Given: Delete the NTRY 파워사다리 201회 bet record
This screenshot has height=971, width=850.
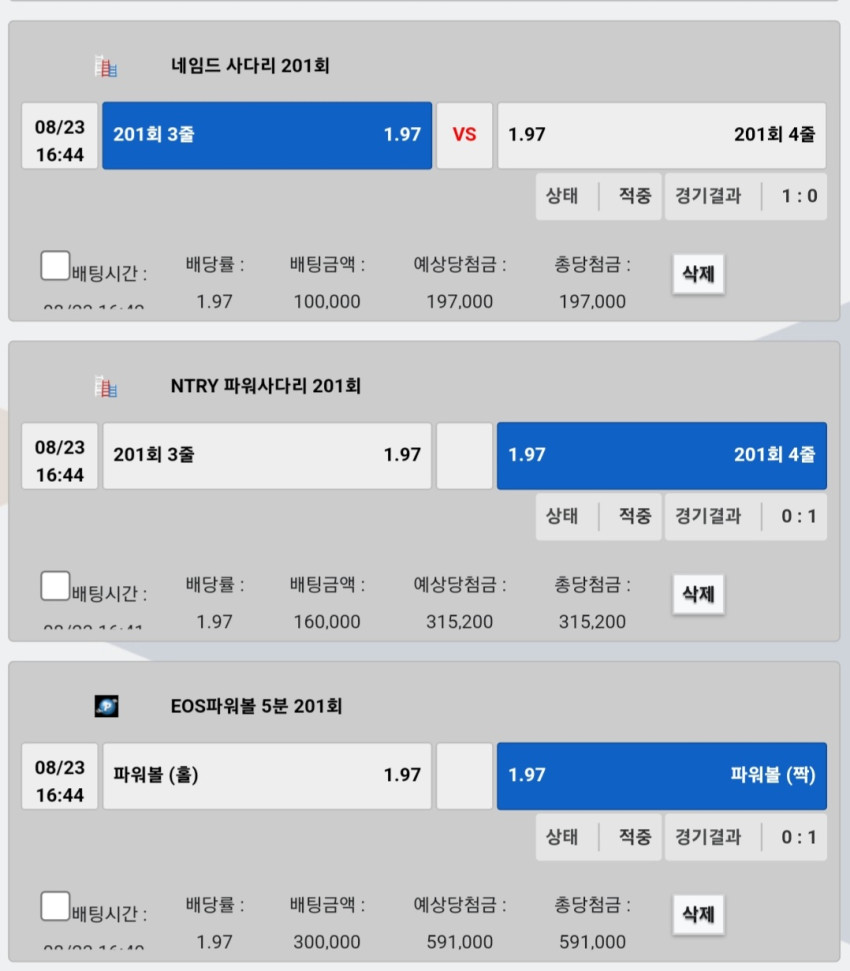Looking at the screenshot, I should point(698,594).
